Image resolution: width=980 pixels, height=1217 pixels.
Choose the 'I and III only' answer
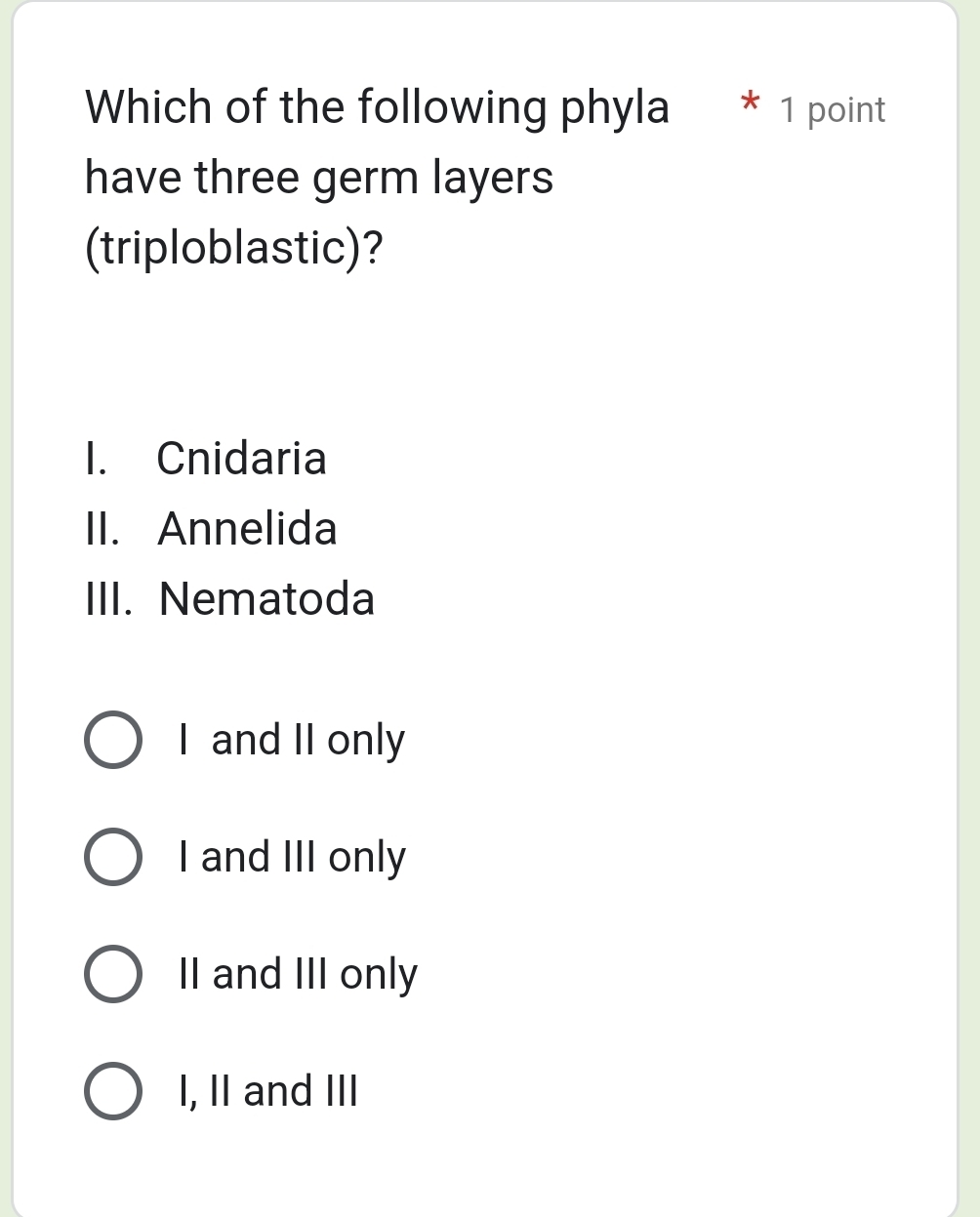pos(113,857)
